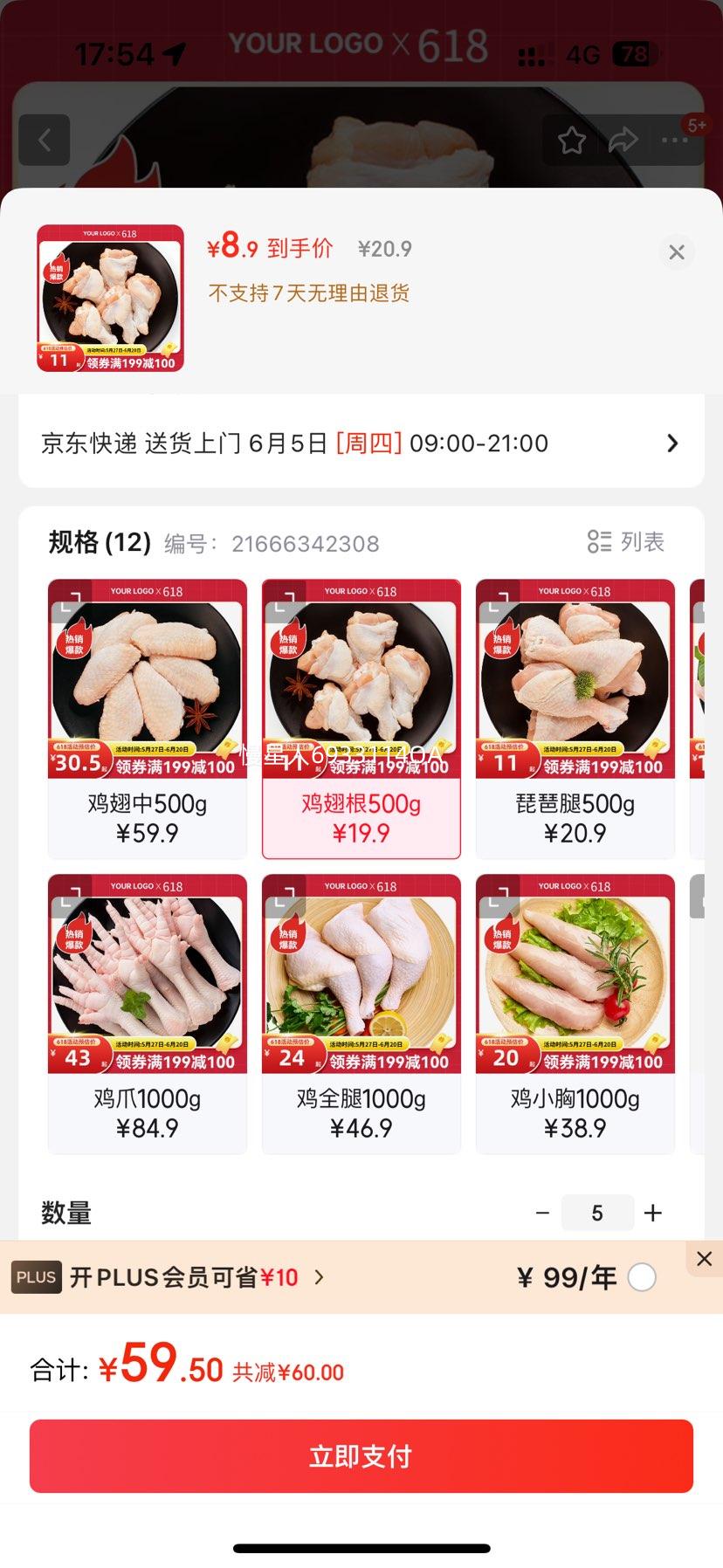The width and height of the screenshot is (723, 1568).
Task: Pick the 鸡小胸1000g specification
Action: pos(575,1014)
